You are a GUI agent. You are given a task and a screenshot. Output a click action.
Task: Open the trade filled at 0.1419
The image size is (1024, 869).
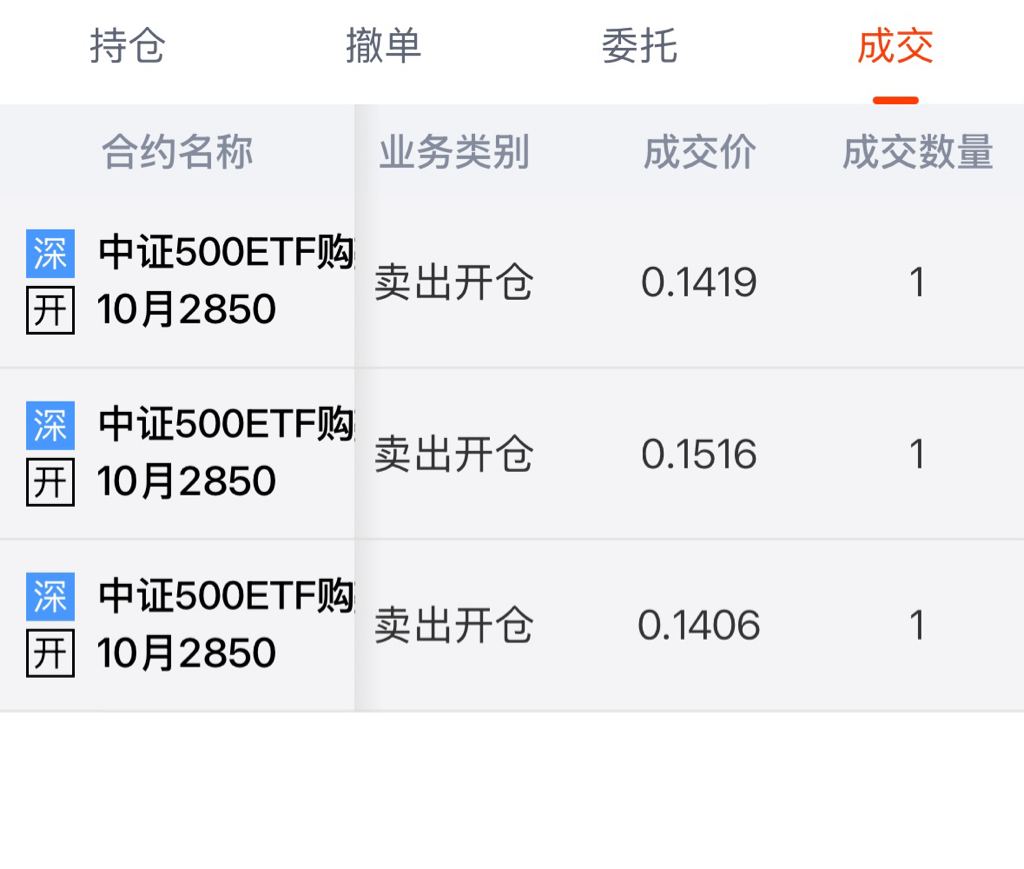pyautogui.click(x=512, y=282)
